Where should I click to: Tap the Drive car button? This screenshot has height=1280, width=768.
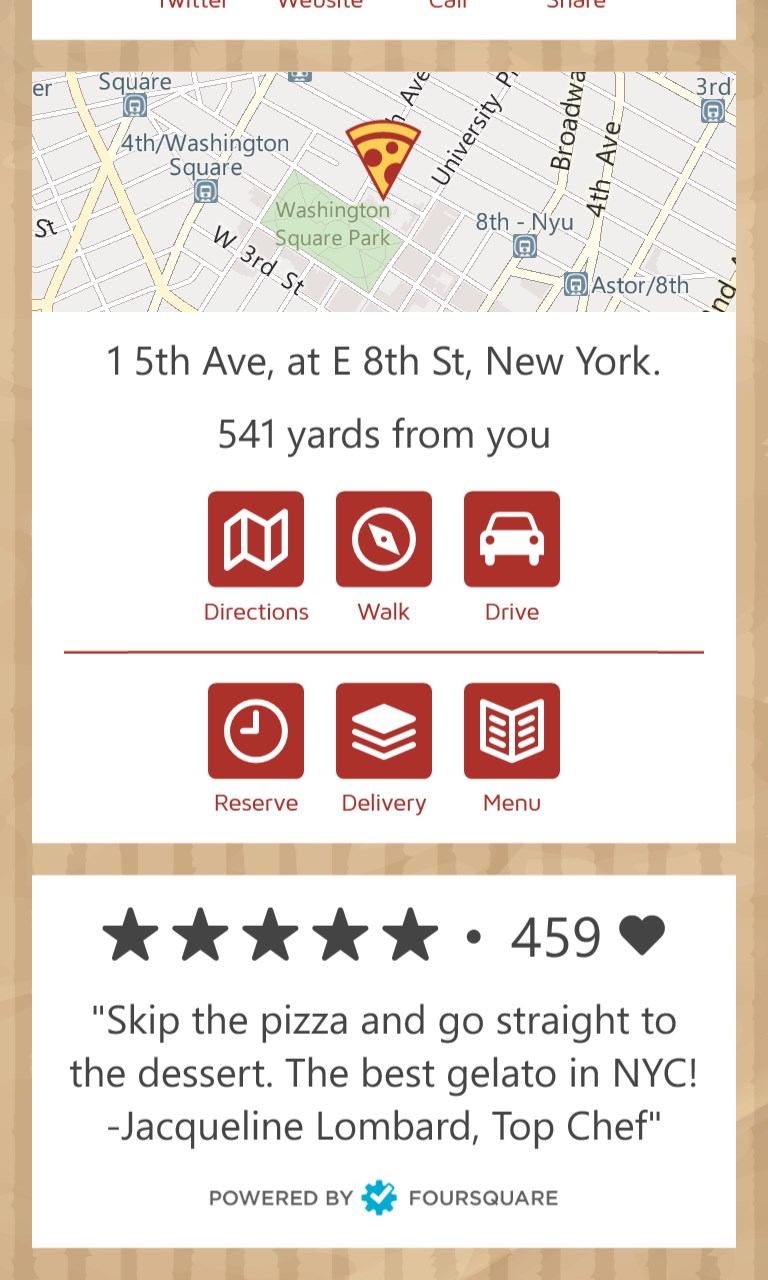click(x=512, y=539)
